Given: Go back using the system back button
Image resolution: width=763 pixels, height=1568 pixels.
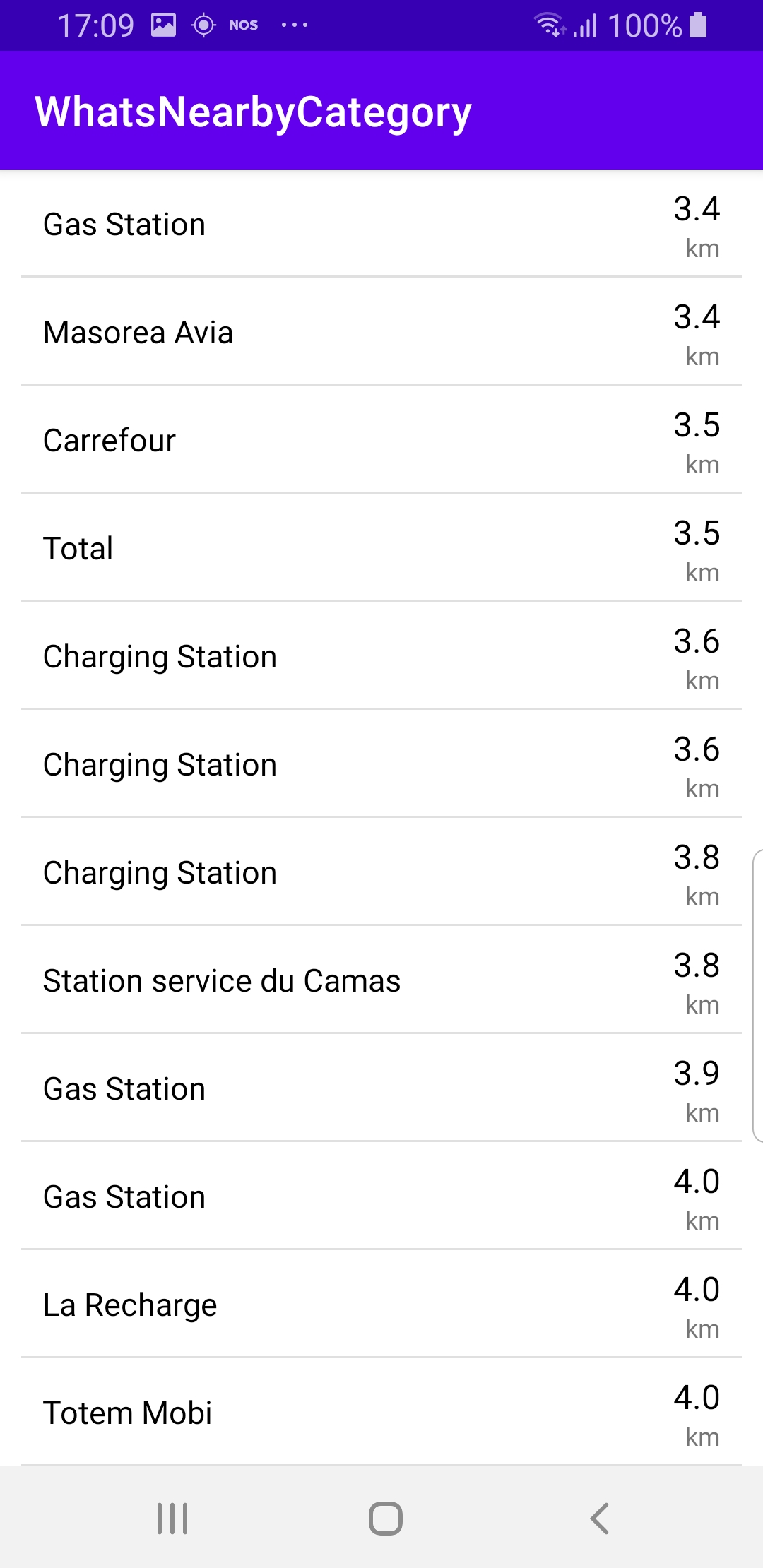Looking at the screenshot, I should click(x=599, y=1518).
